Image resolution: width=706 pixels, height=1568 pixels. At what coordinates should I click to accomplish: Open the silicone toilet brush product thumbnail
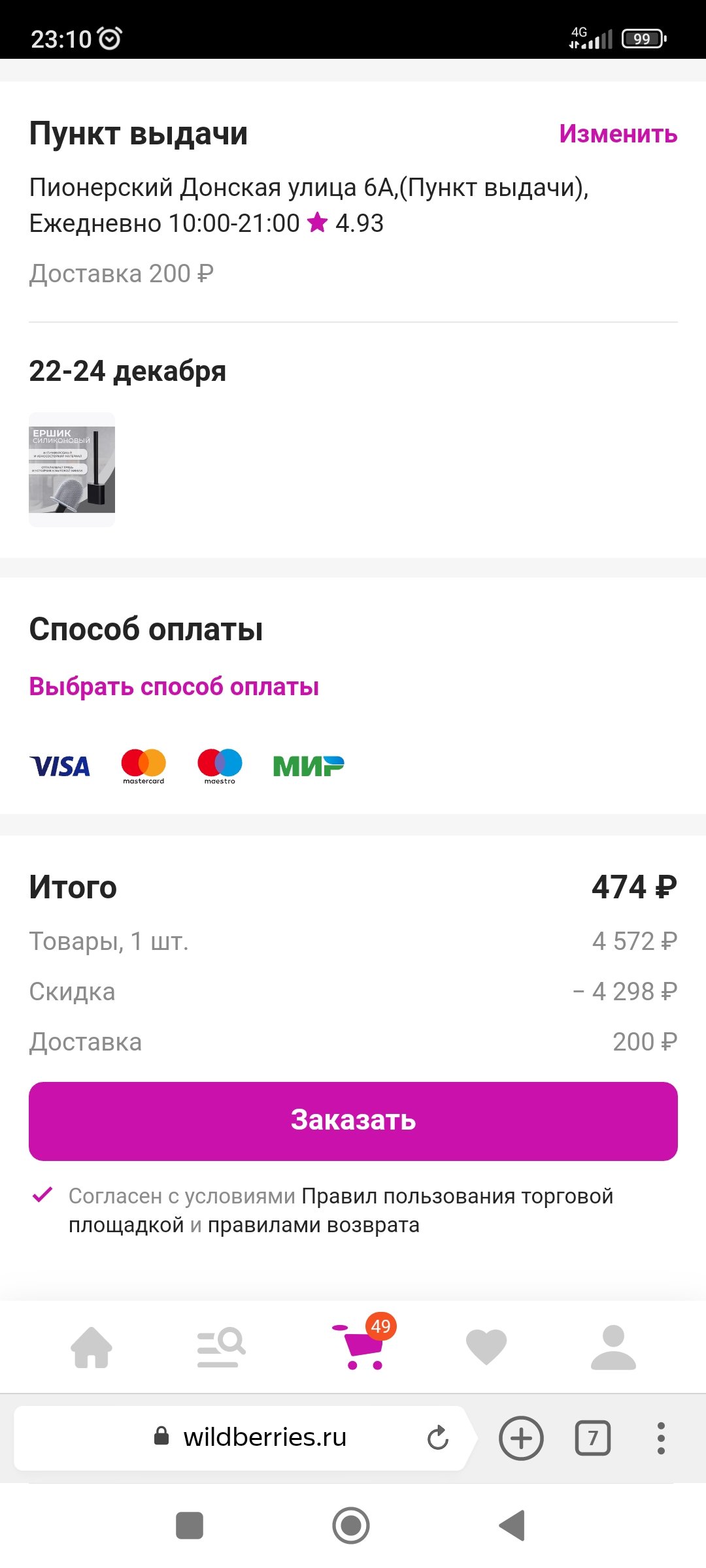(x=72, y=469)
